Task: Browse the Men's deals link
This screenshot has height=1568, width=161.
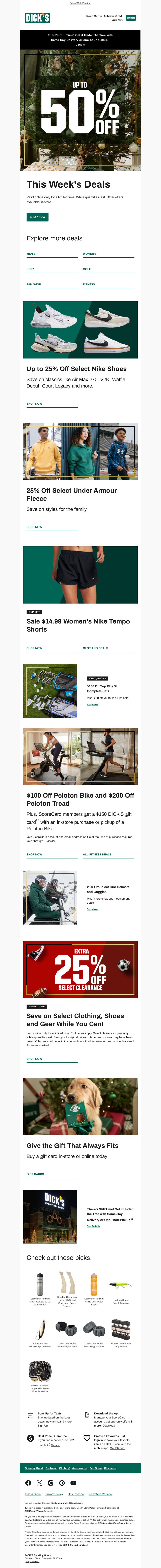Action: coord(31,254)
